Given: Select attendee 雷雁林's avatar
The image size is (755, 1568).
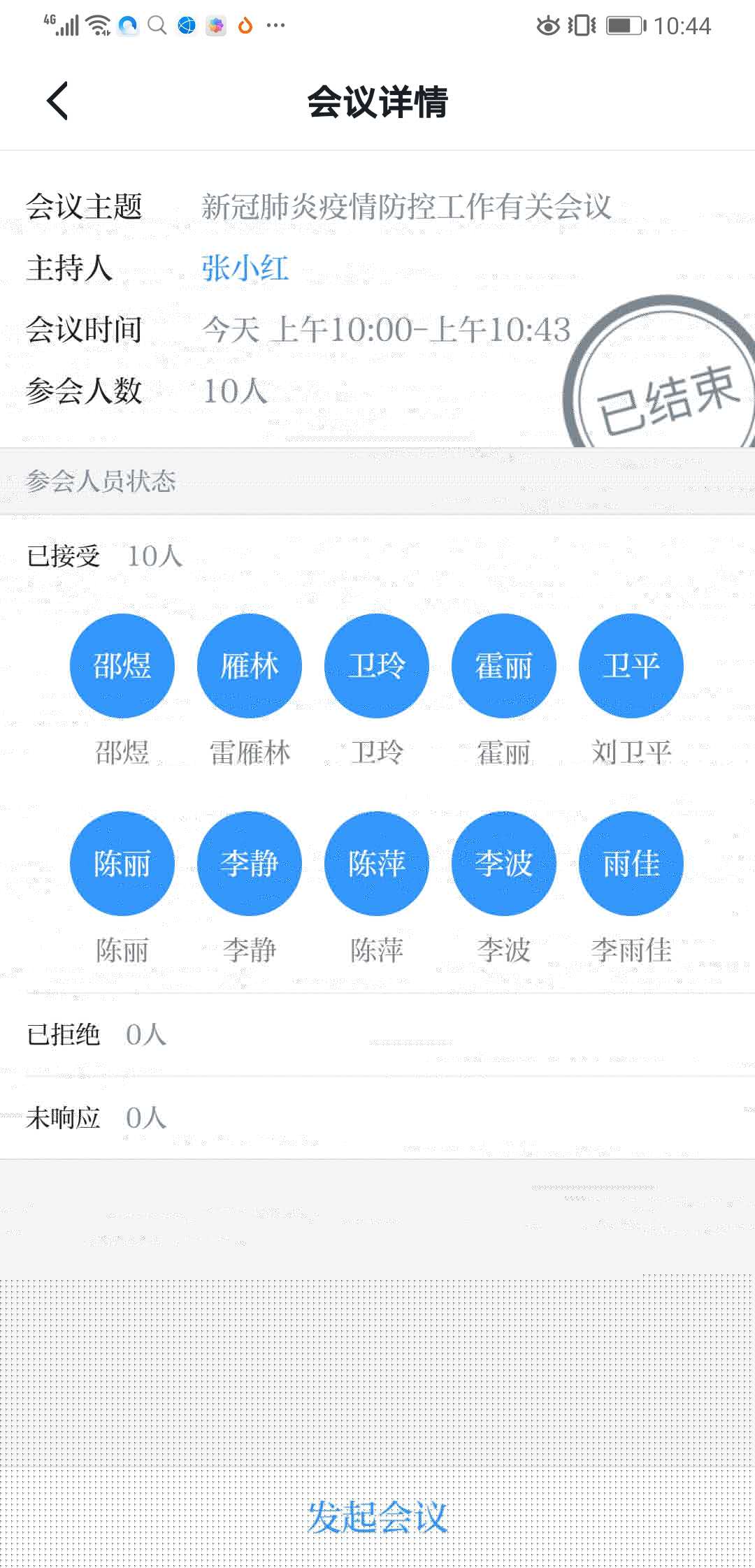Looking at the screenshot, I should pos(250,666).
